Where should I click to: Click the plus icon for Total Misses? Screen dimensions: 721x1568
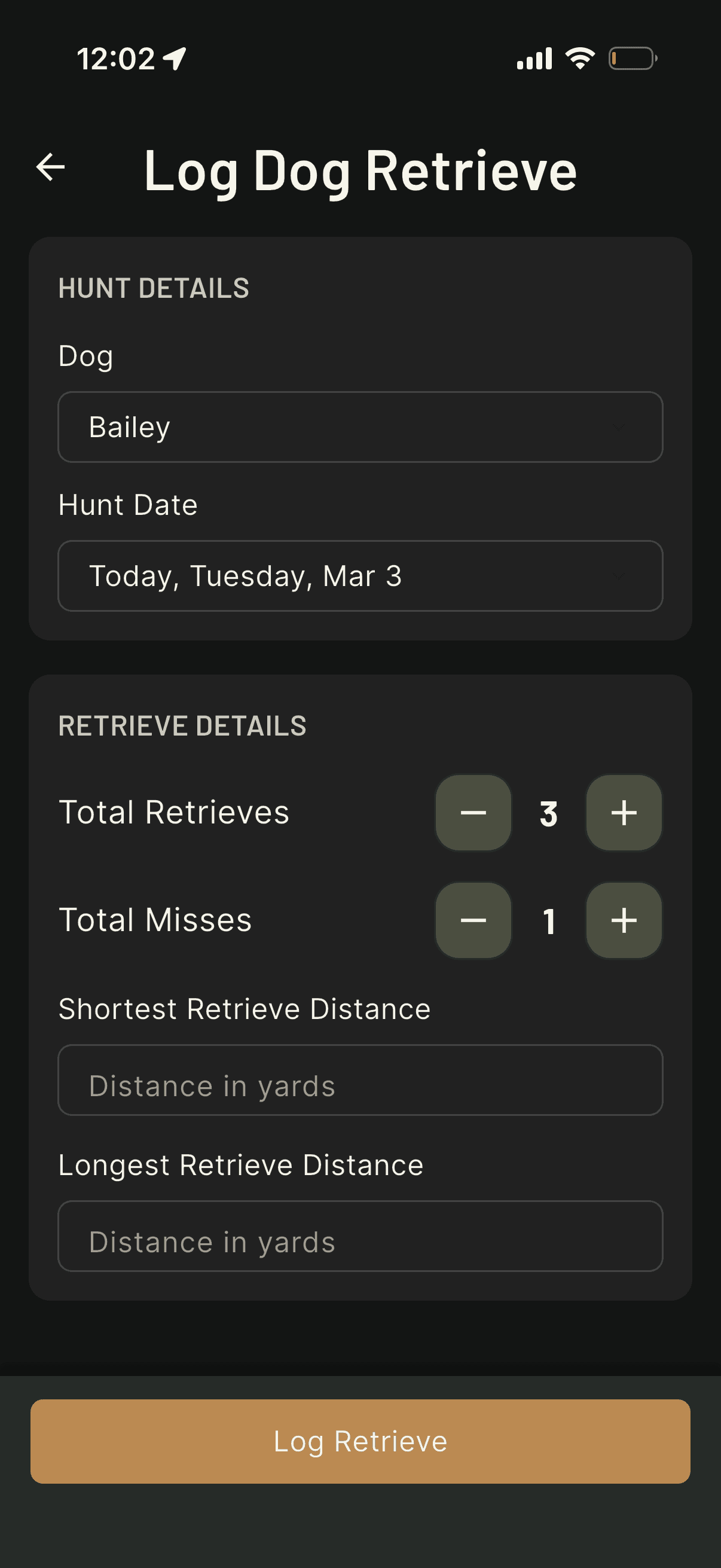[623, 921]
